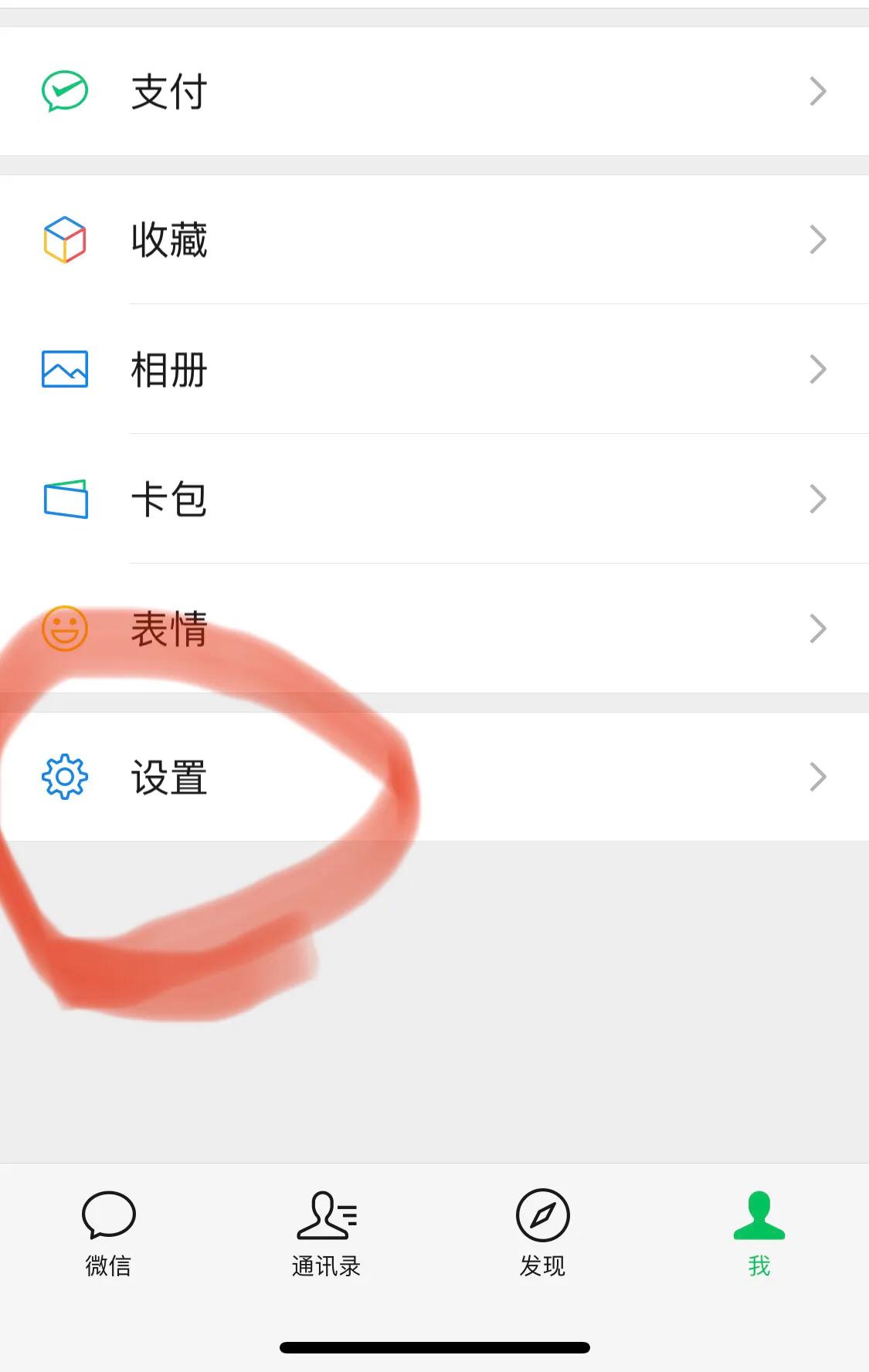
Task: Tap the 相册 text label
Action: point(167,370)
